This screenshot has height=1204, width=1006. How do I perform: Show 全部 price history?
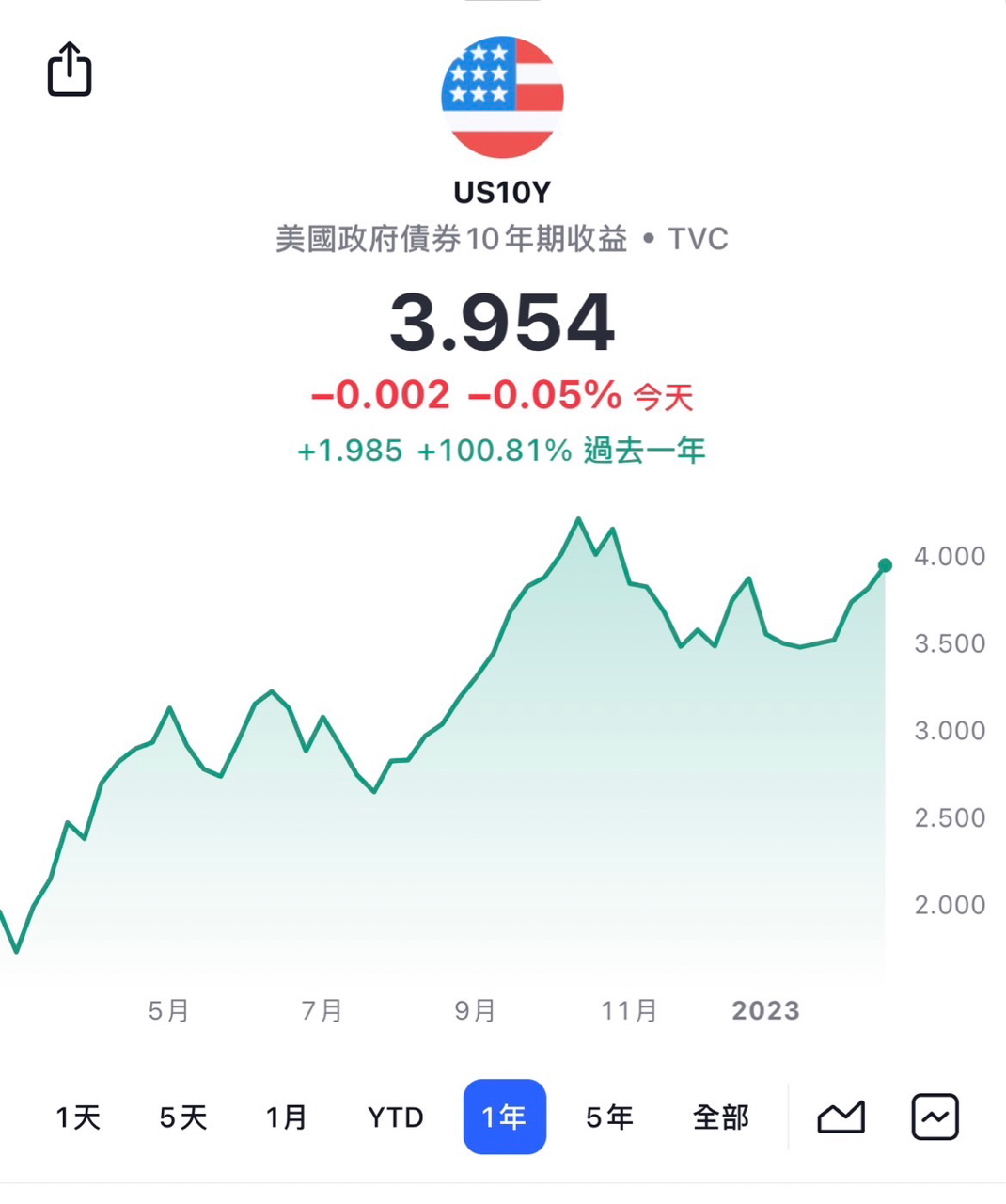click(721, 1117)
